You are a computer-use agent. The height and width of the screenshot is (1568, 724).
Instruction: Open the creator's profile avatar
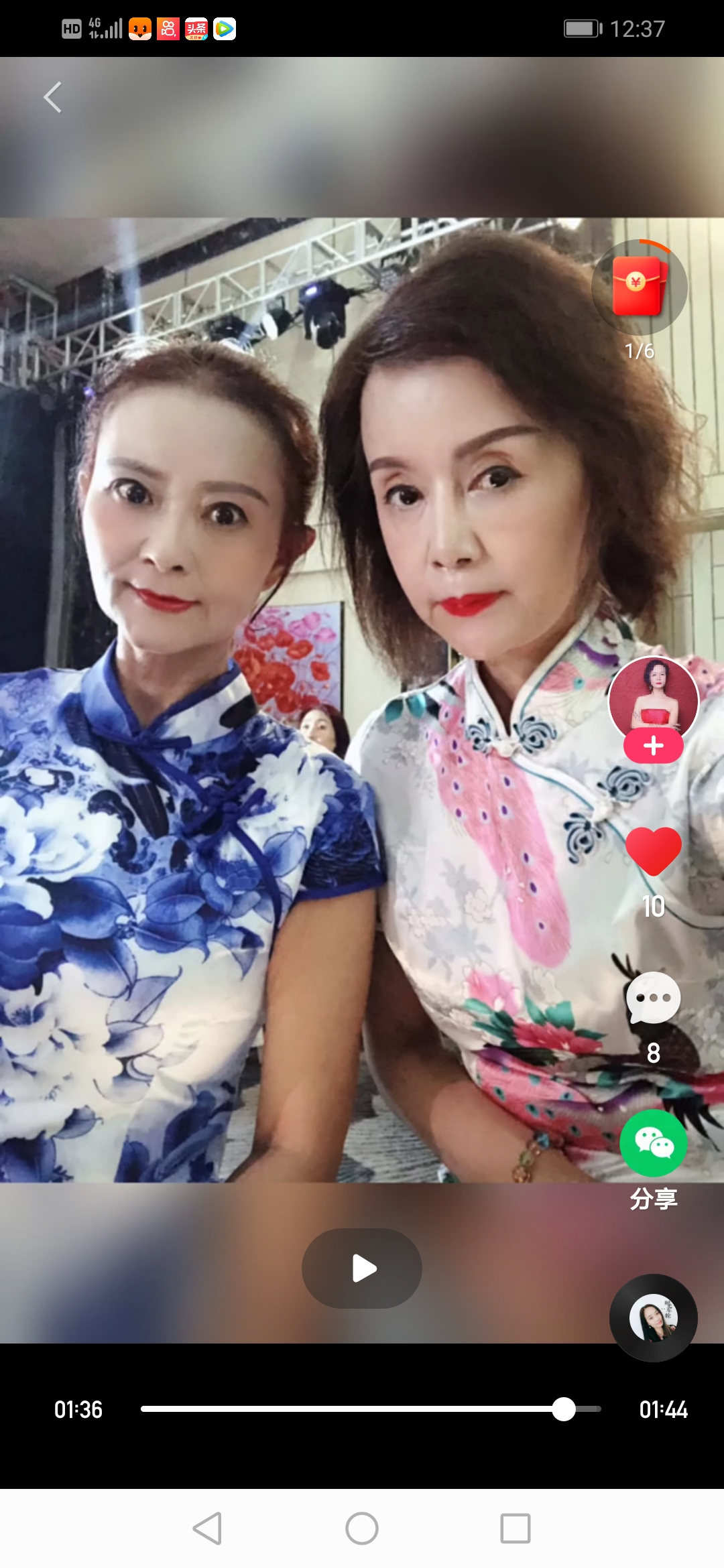coord(653,699)
